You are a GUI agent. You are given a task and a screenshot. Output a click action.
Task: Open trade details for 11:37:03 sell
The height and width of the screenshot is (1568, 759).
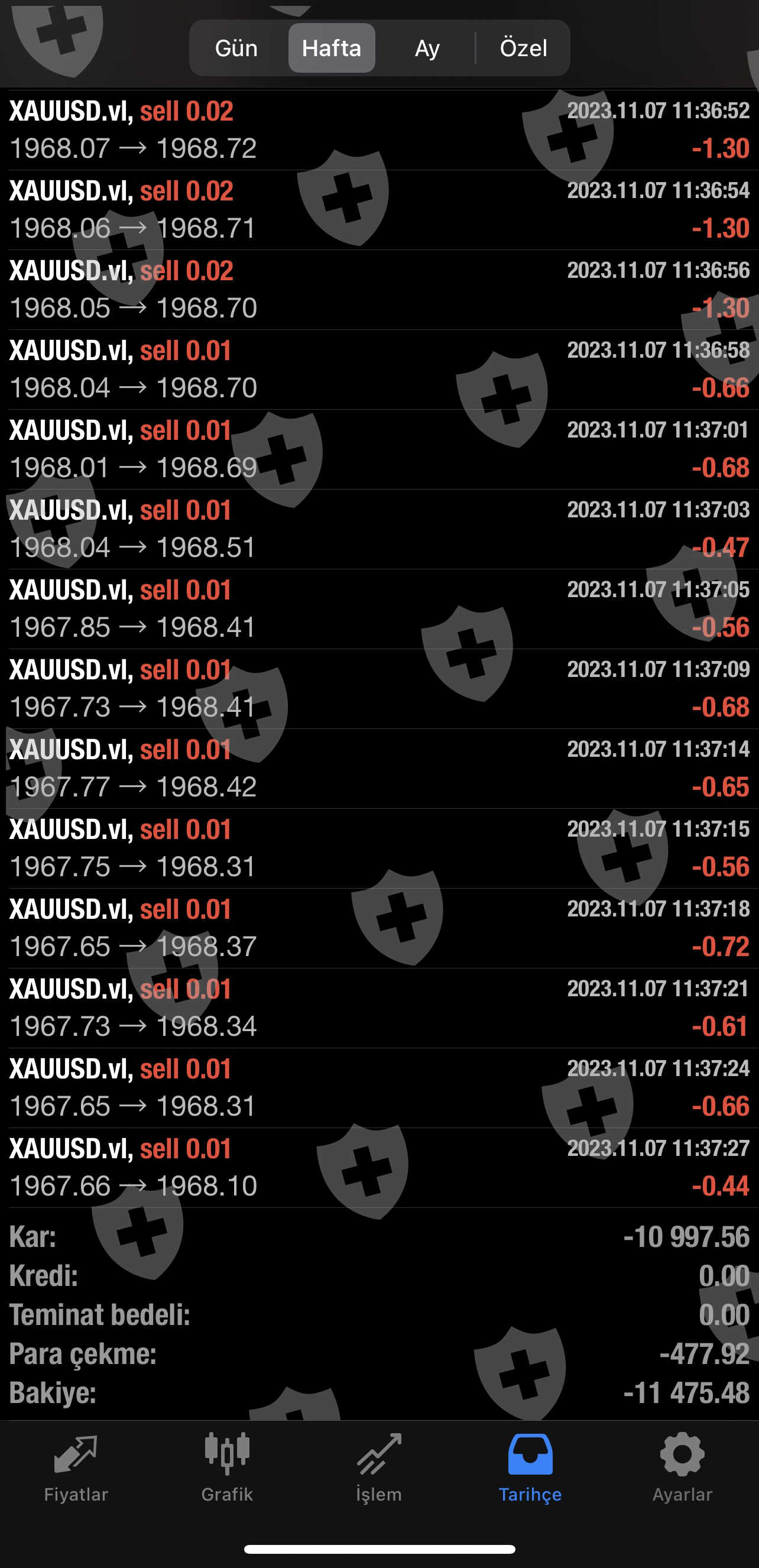coord(379,529)
